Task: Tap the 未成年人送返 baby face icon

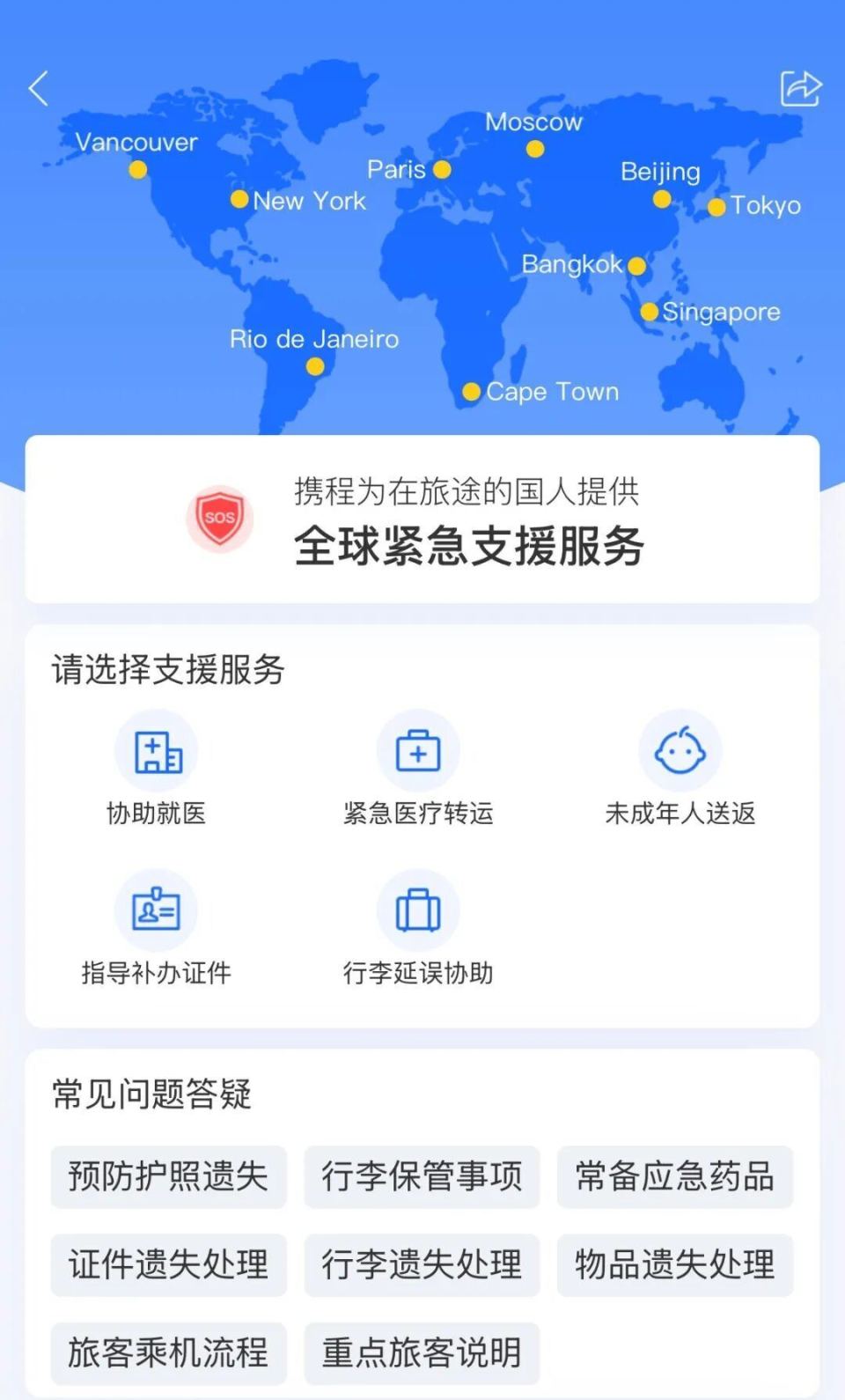Action: pos(680,750)
